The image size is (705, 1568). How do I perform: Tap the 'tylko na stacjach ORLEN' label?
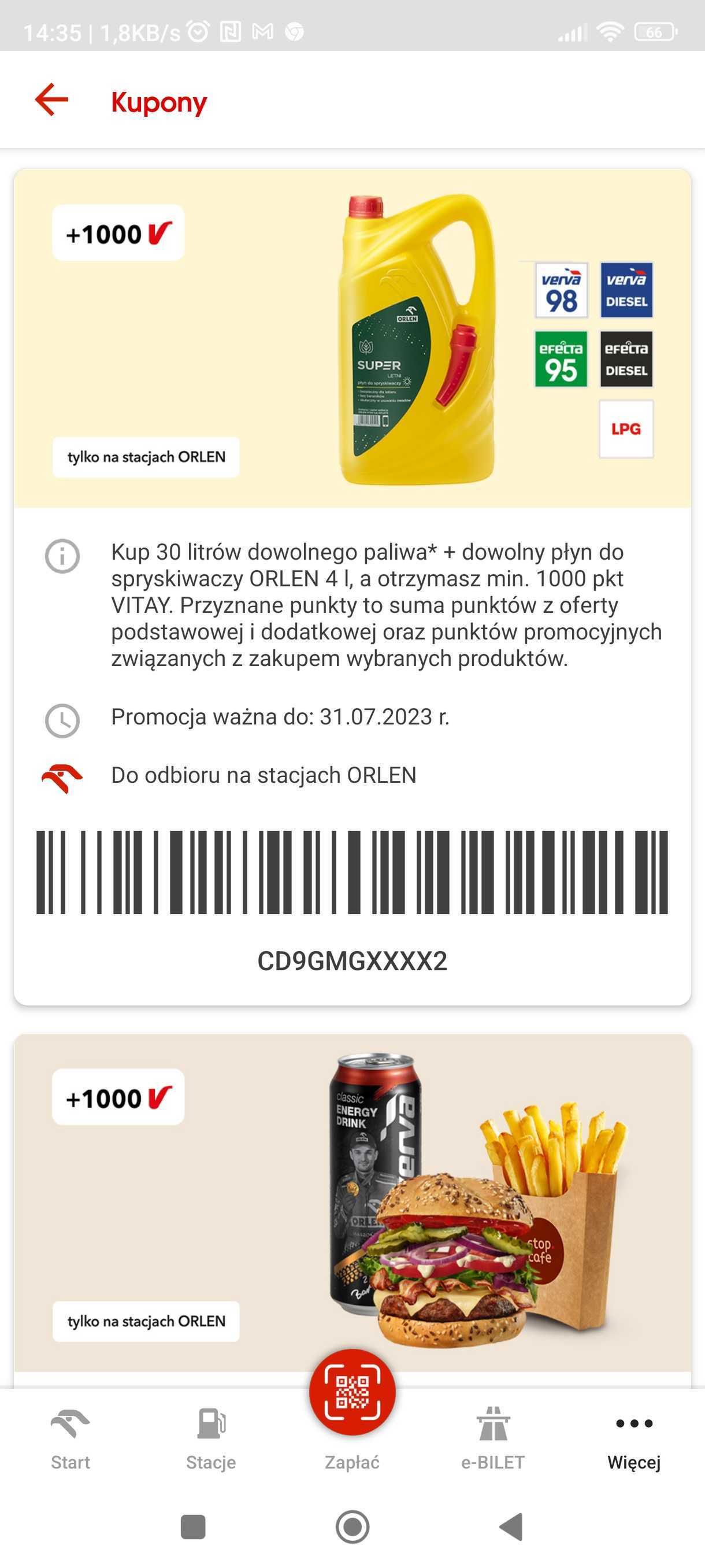coord(146,456)
